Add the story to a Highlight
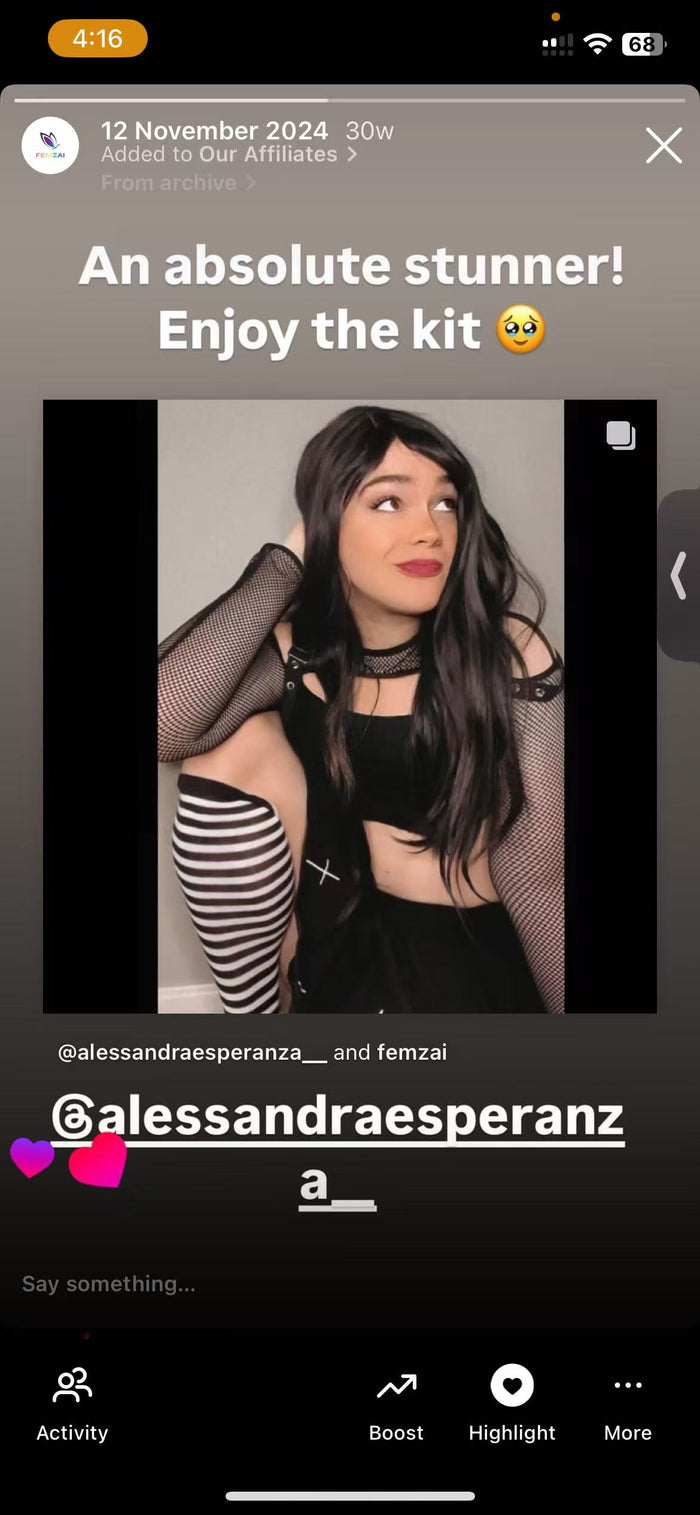Screen dimensions: 700x1515 [x=512, y=1404]
